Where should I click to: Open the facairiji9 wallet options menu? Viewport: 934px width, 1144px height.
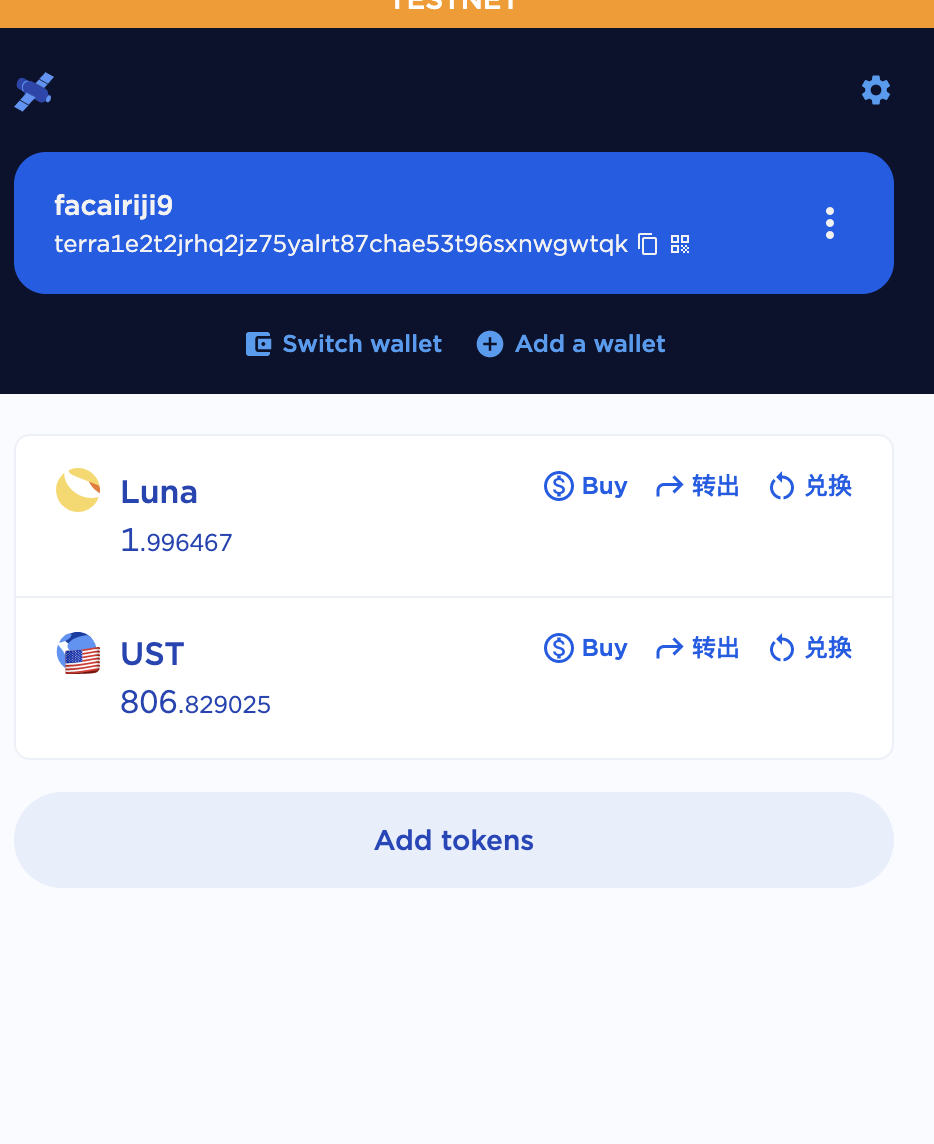[x=829, y=223]
